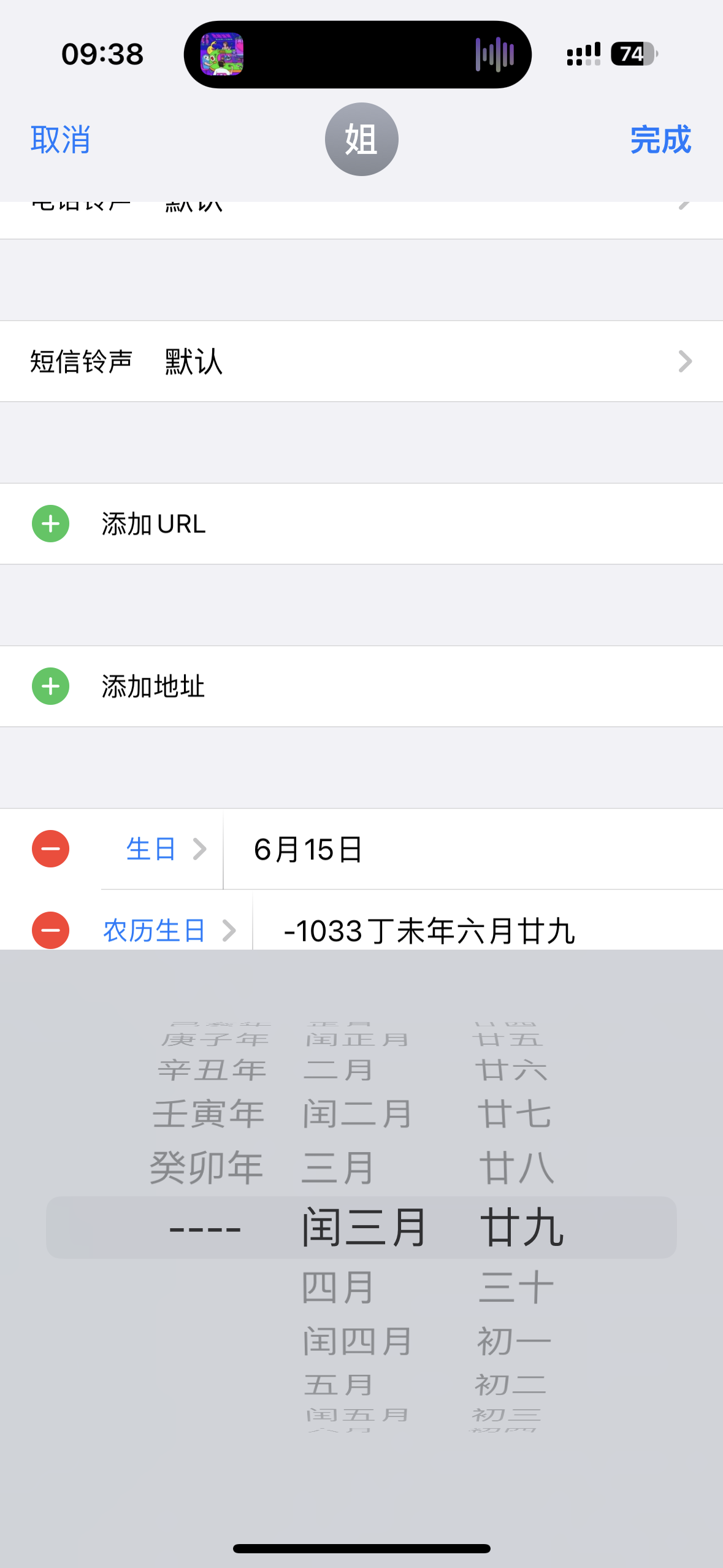Remove the 农历生日 entry with red minus
The height and width of the screenshot is (1568, 723).
click(x=50, y=930)
